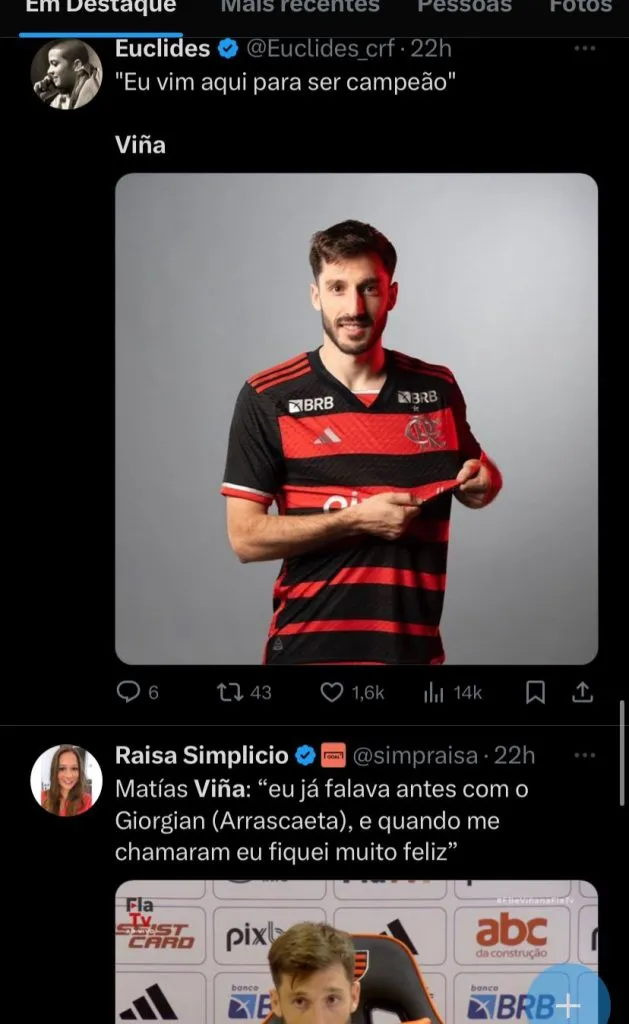Select the Em Destaque tab
The width and height of the screenshot is (629, 1024).
[100, 7]
